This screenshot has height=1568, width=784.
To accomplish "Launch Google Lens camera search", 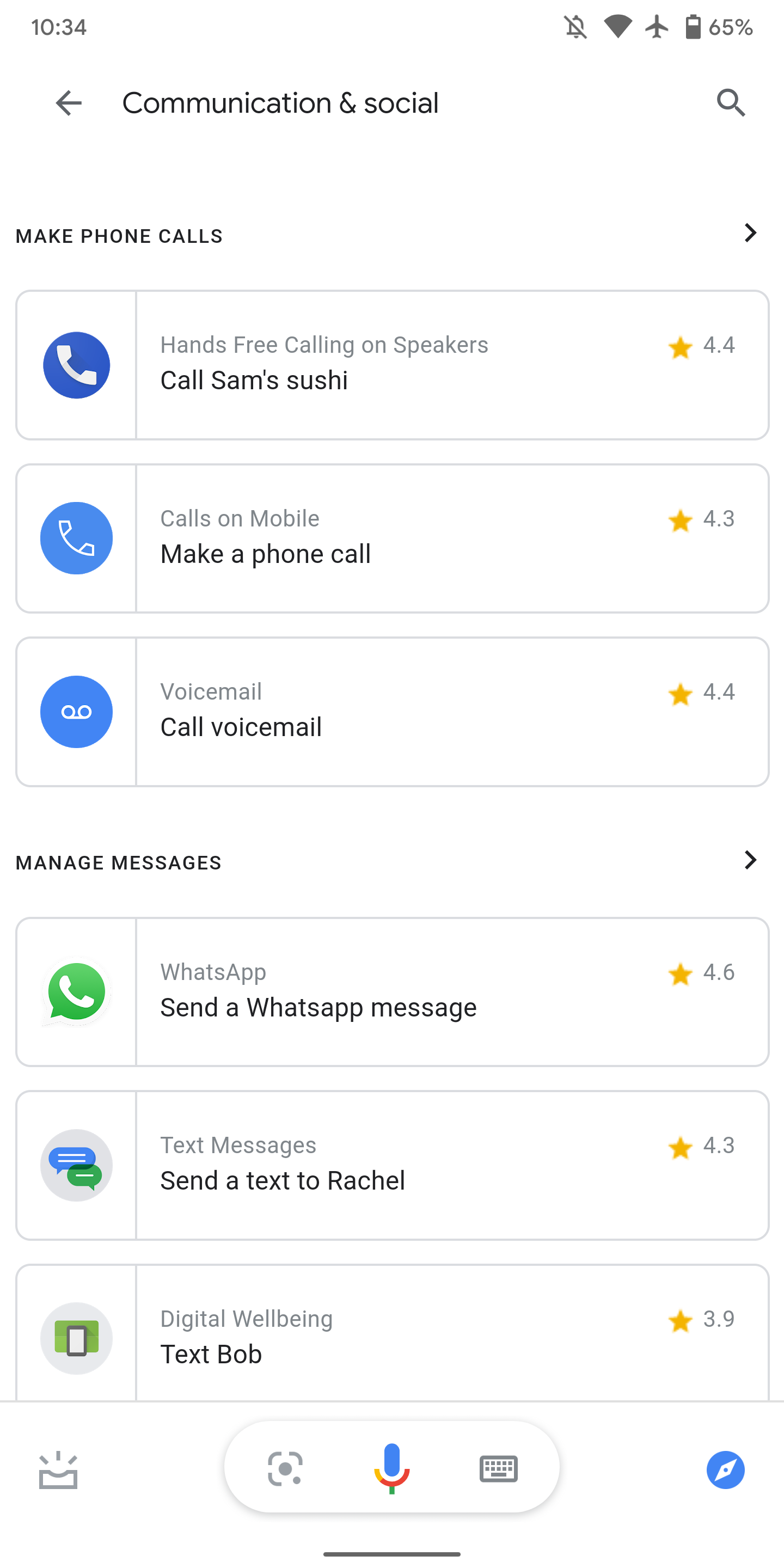I will (x=285, y=1469).
